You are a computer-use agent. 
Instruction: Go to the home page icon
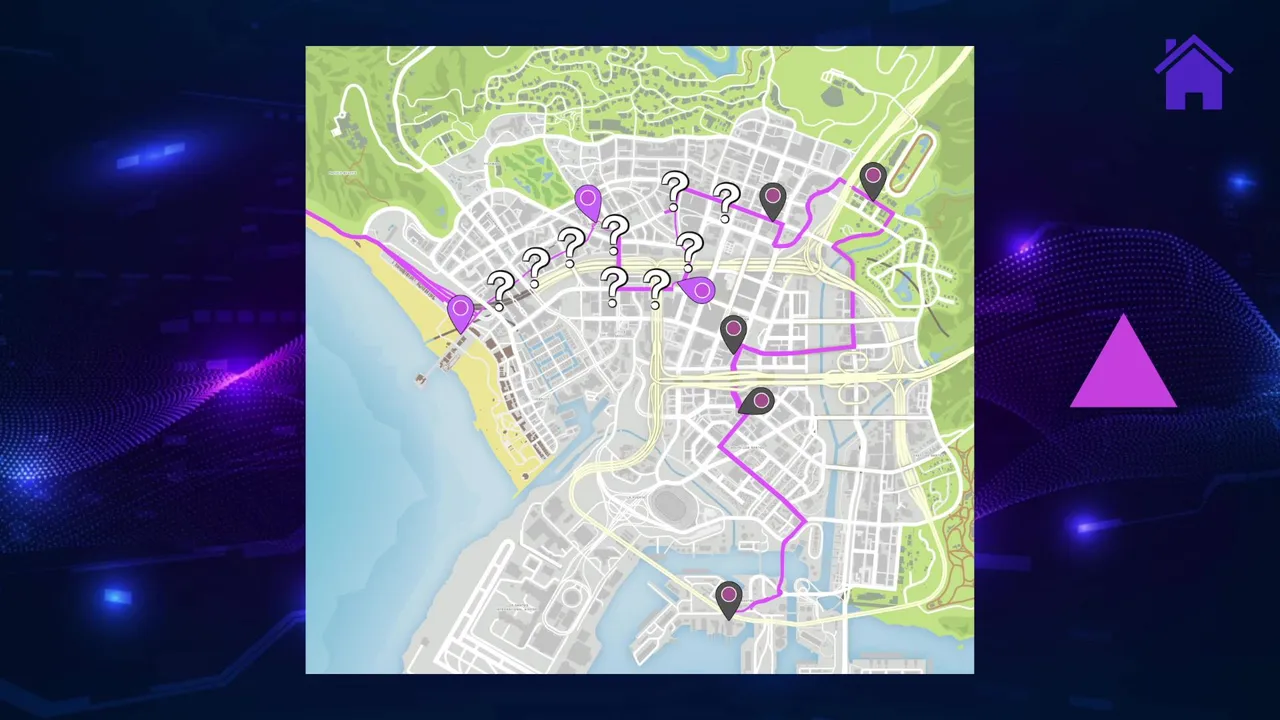click(1193, 74)
